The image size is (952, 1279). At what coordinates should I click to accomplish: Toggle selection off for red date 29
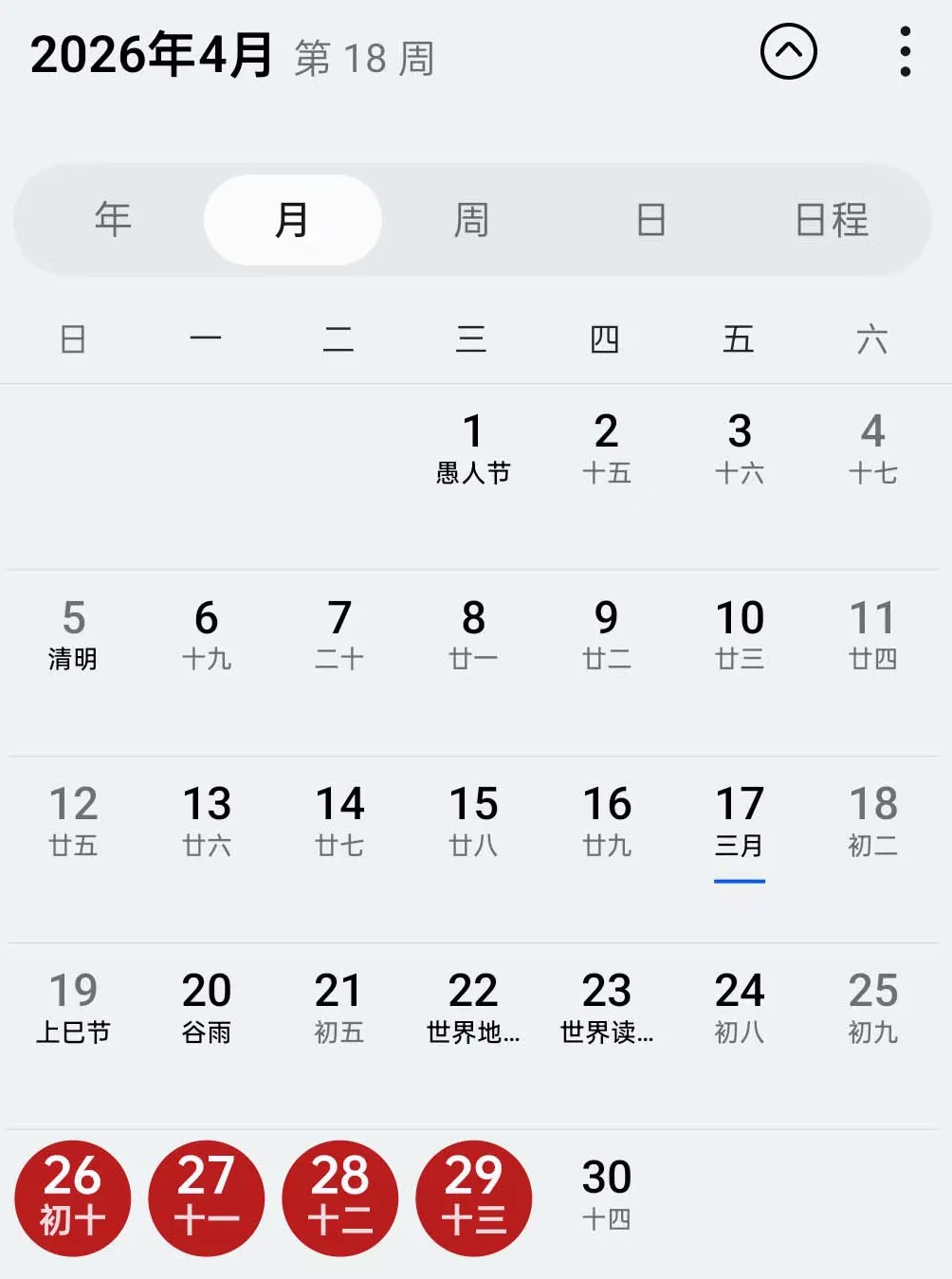pos(474,1197)
